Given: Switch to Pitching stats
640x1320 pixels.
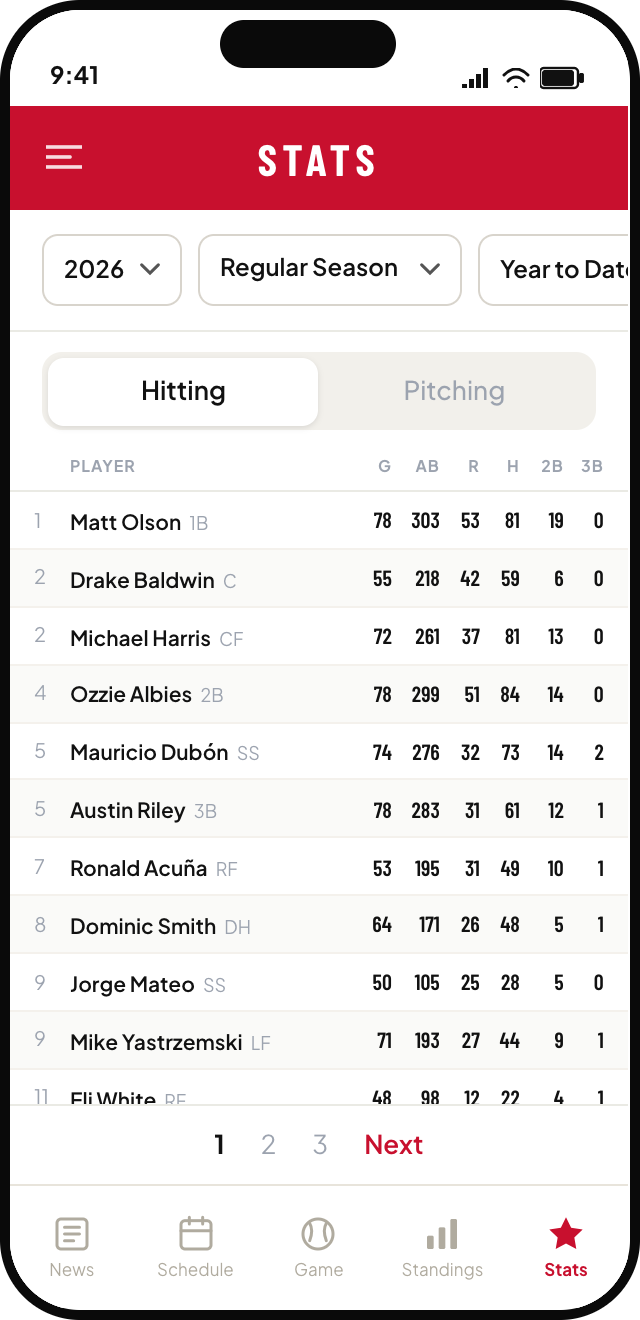Looking at the screenshot, I should 454,391.
